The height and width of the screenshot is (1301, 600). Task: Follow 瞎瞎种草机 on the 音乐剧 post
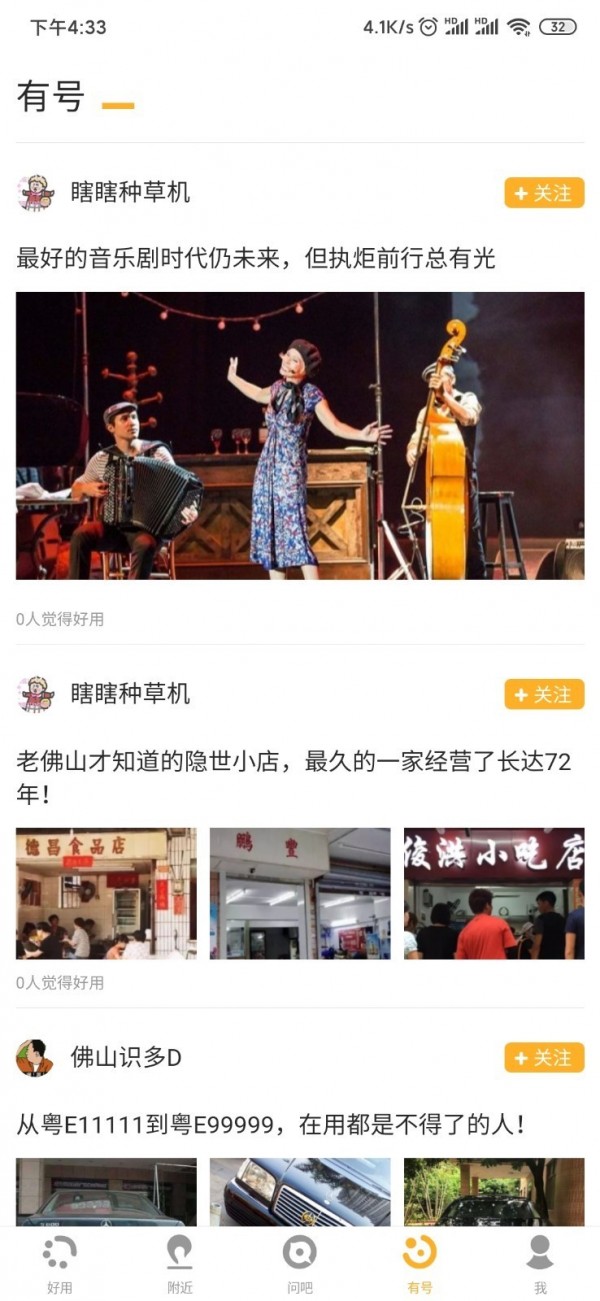[543, 193]
